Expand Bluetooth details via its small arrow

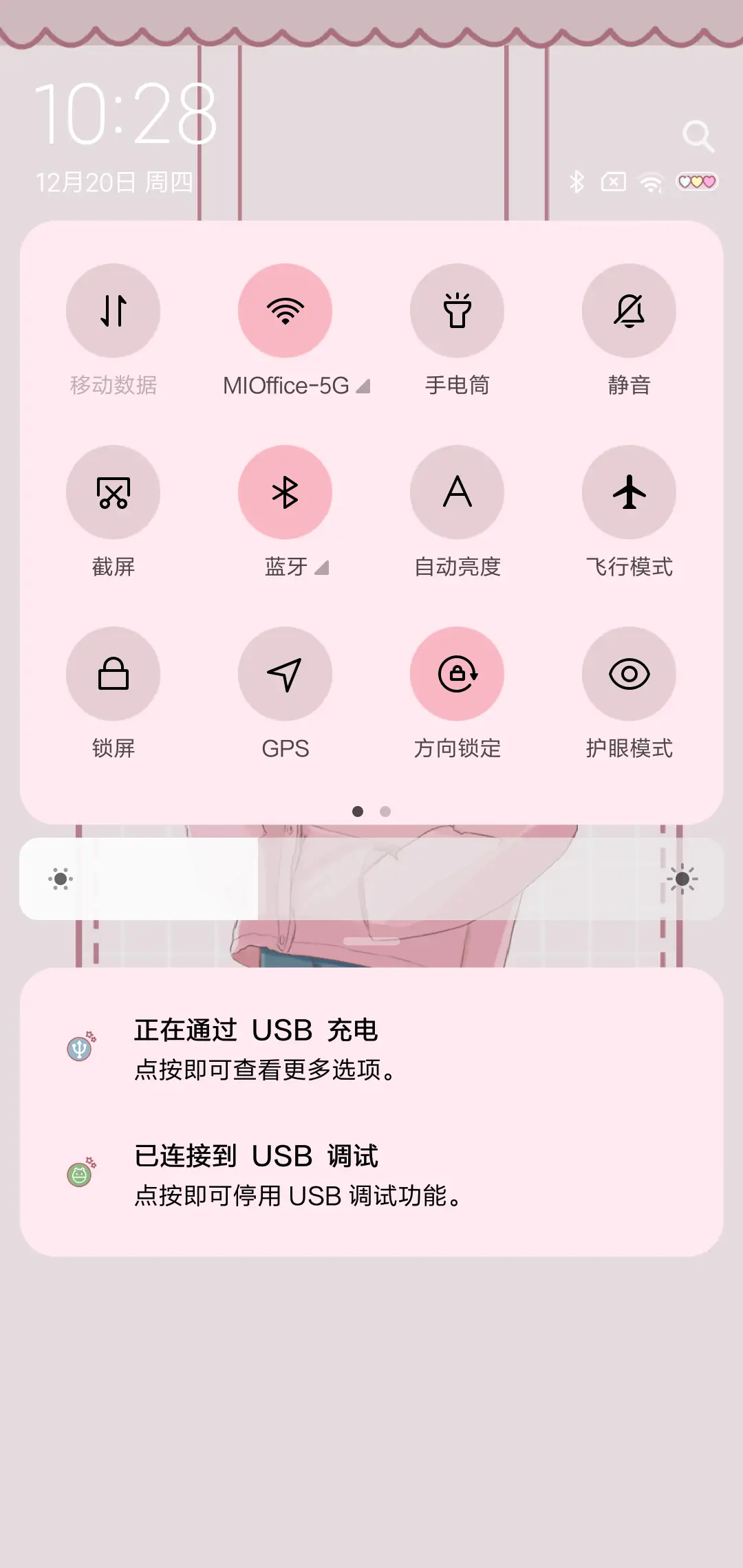coord(321,568)
